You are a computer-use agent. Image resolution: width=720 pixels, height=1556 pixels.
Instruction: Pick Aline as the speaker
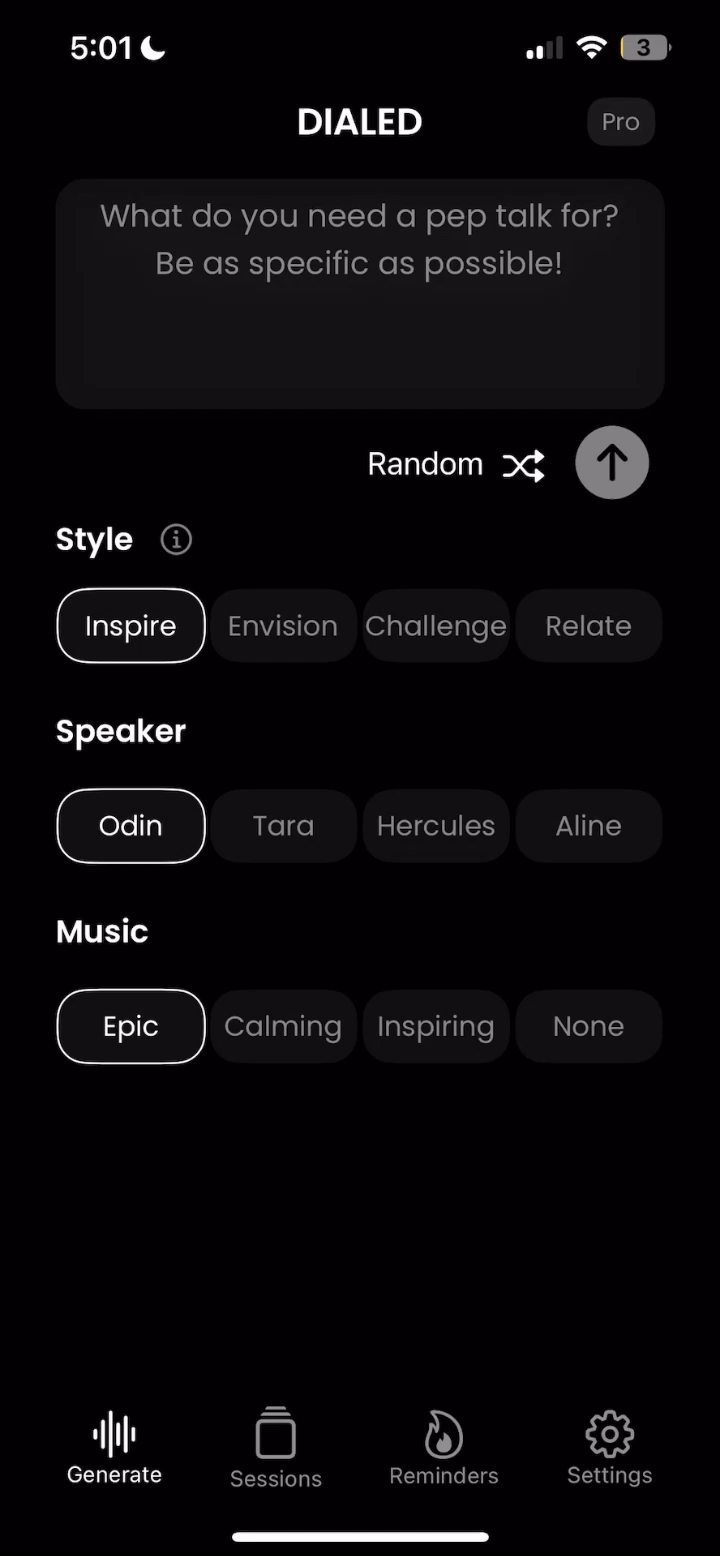[x=588, y=826]
